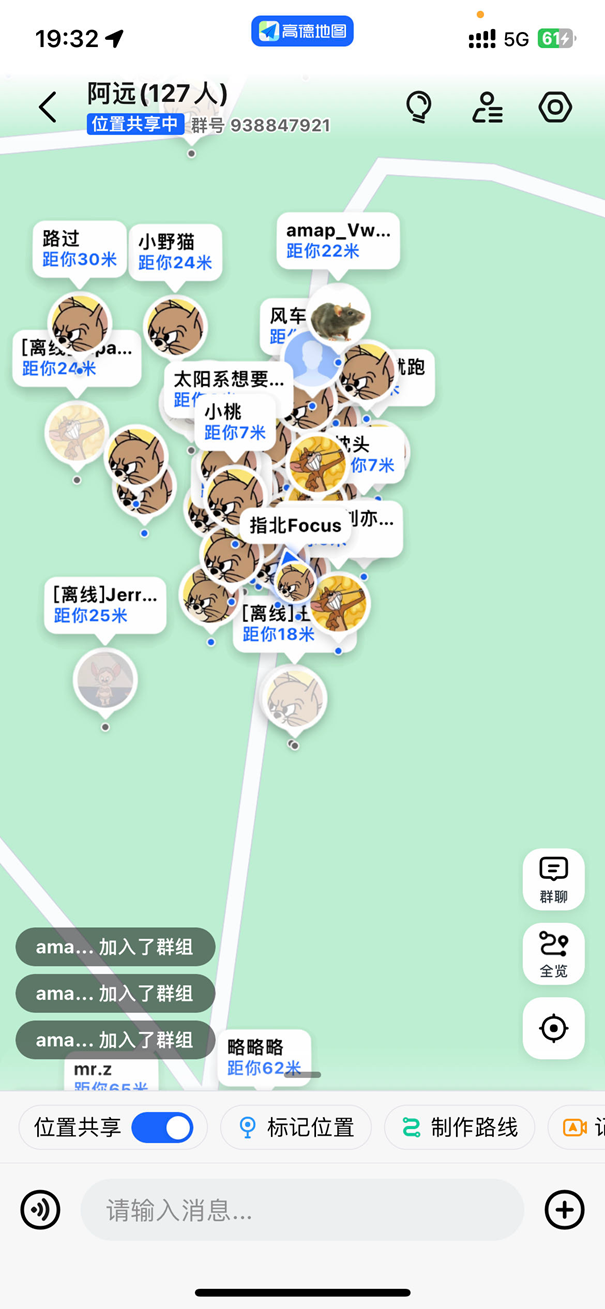Image resolution: width=605 pixels, height=1309 pixels.
Task: Select the 标记位置 chip
Action: tap(296, 1127)
